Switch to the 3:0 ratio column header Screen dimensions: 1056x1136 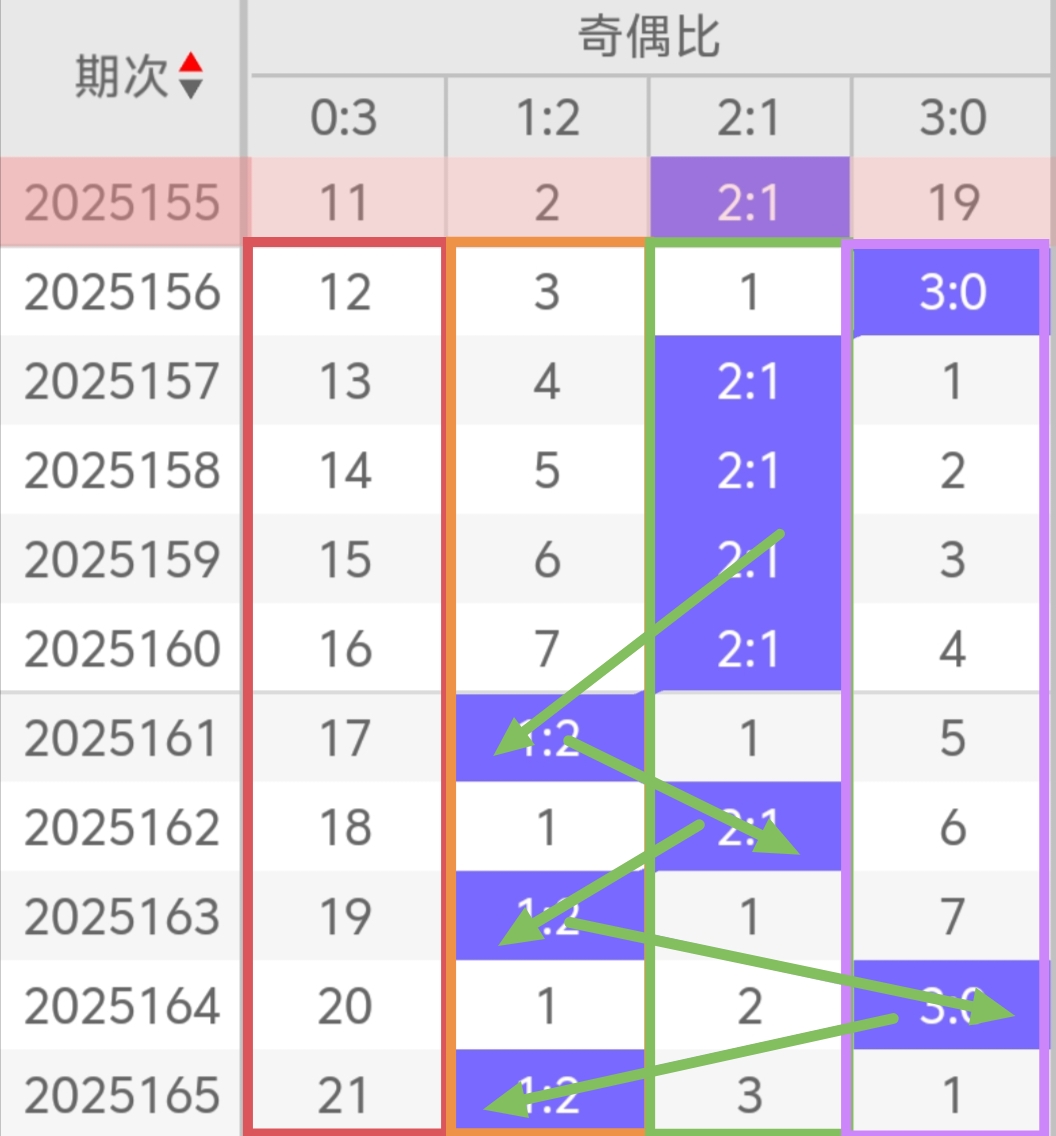tap(948, 117)
